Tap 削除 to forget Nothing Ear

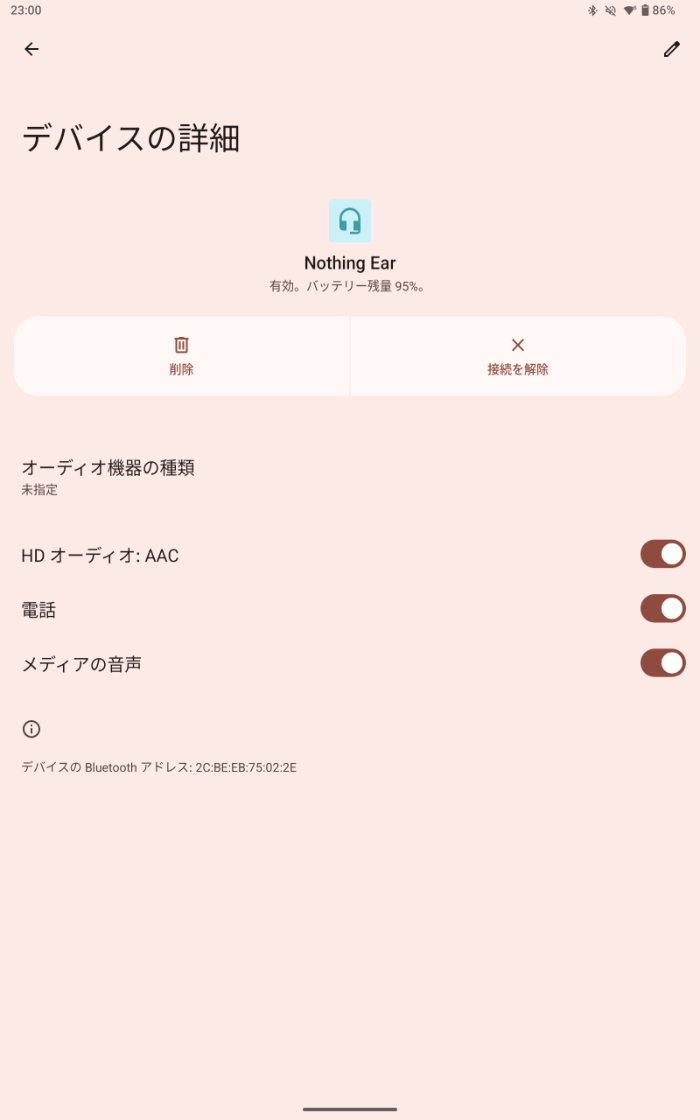tap(182, 356)
